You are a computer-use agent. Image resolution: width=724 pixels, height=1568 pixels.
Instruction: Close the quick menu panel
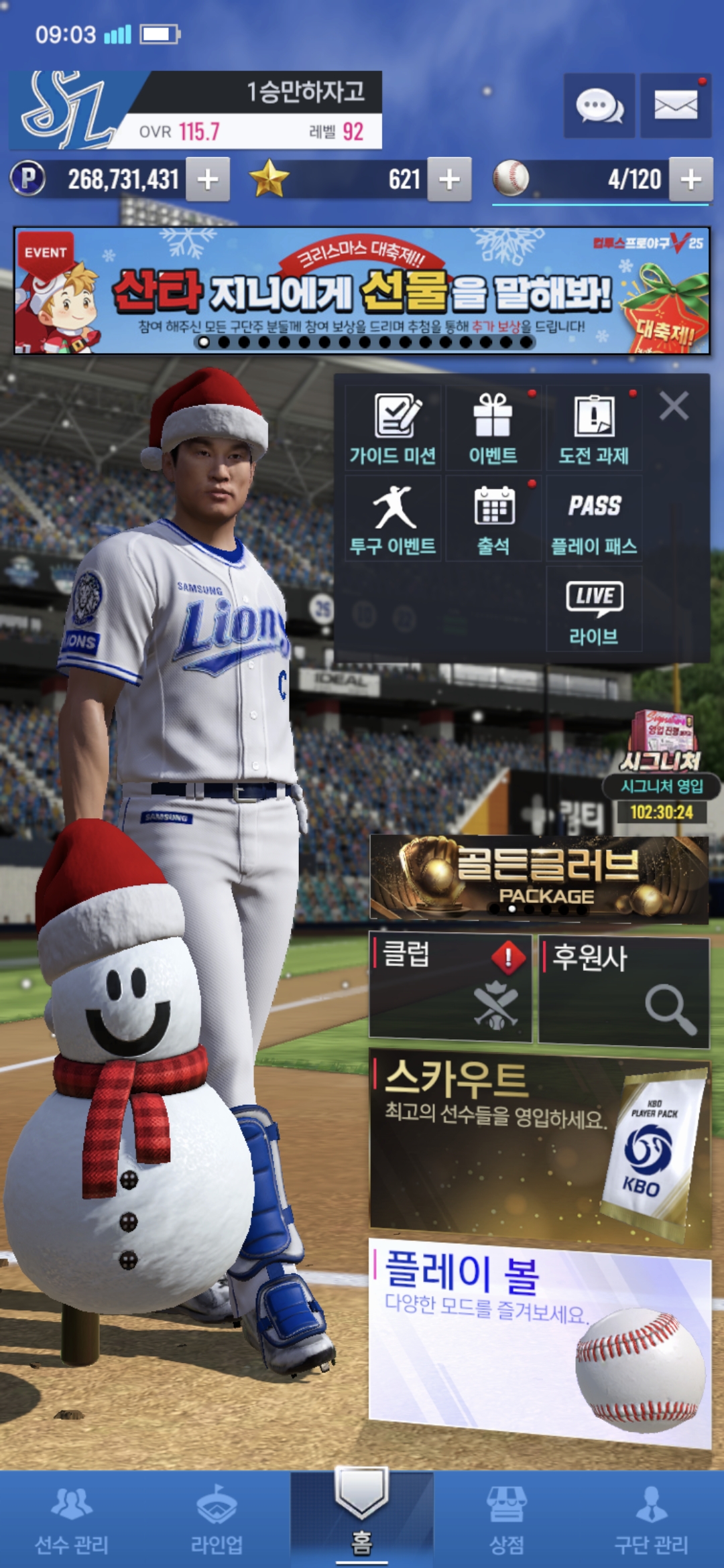pyautogui.click(x=674, y=406)
